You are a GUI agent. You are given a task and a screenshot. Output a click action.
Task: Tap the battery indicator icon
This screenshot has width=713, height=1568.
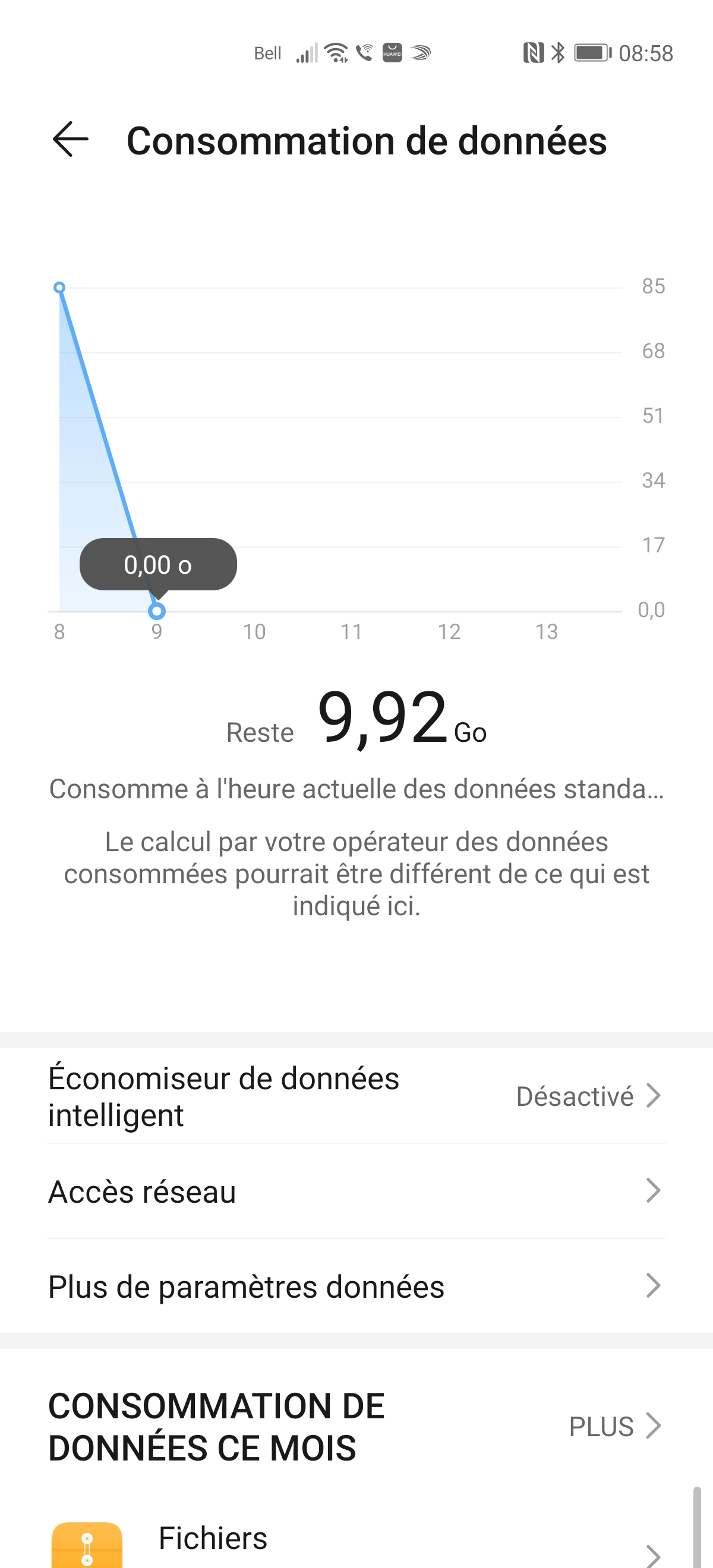click(591, 53)
